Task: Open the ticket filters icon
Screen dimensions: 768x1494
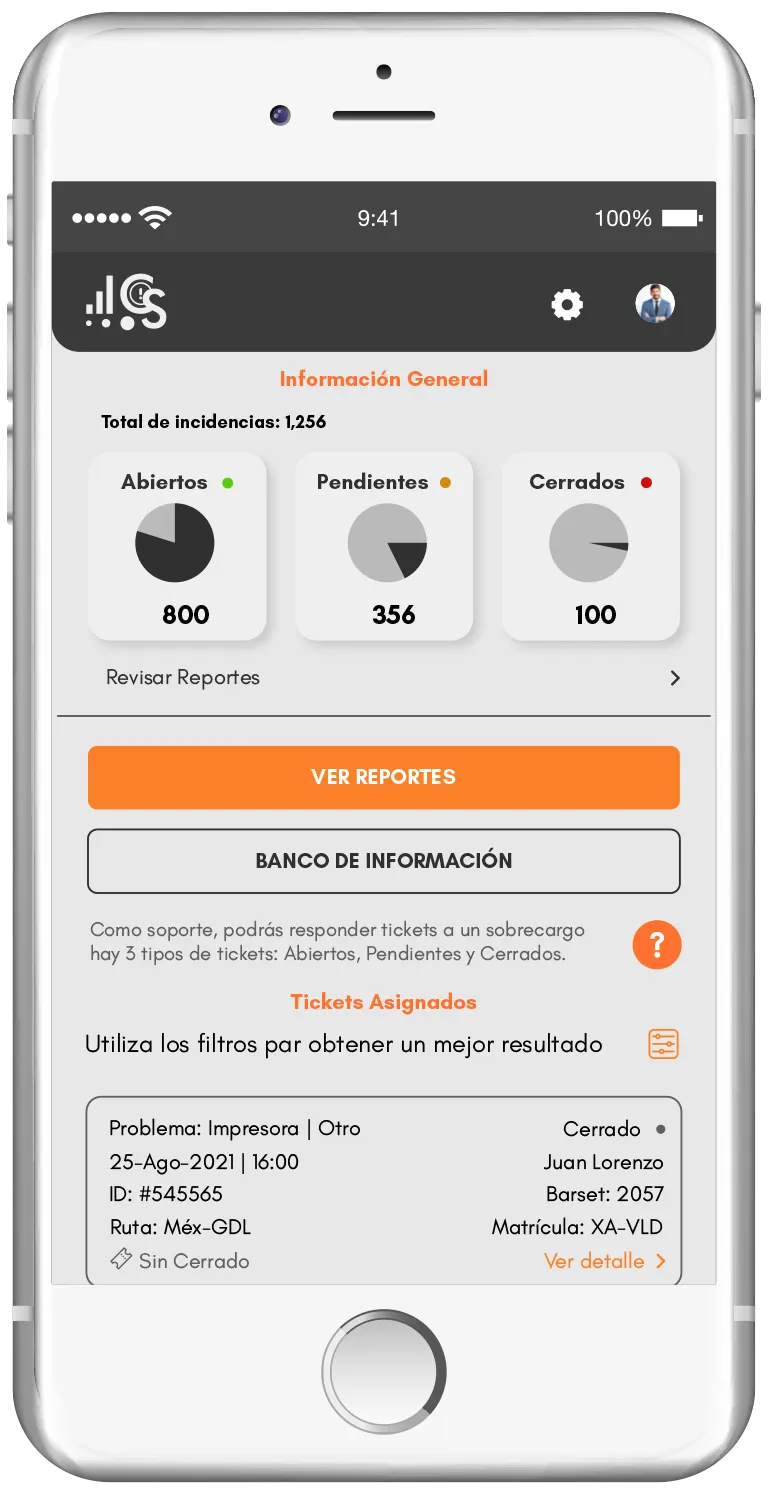Action: pos(663,1044)
